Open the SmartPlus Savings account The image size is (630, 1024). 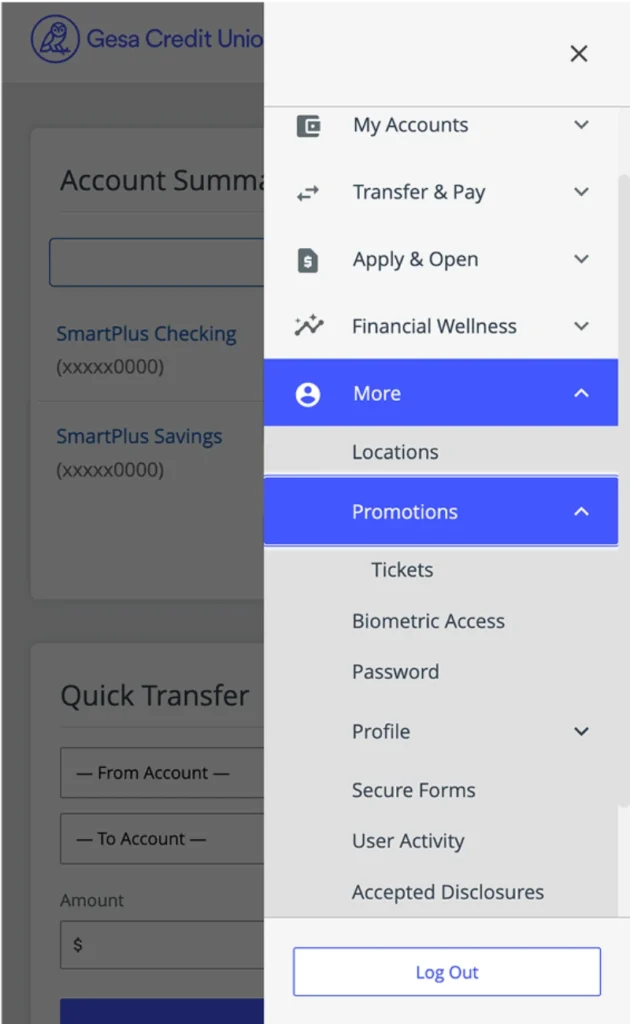[139, 437]
